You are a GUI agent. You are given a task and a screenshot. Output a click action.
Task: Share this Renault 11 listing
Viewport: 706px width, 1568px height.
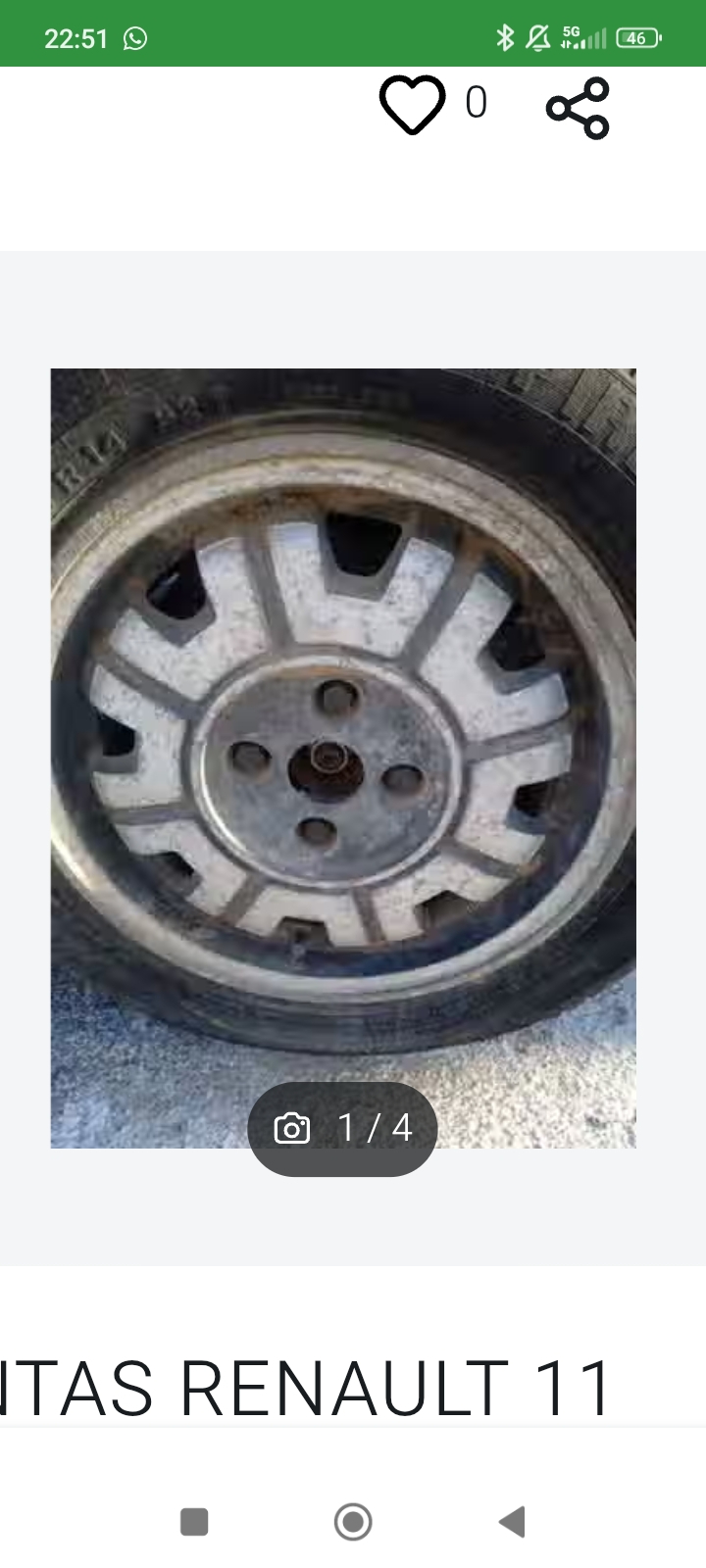(x=579, y=108)
